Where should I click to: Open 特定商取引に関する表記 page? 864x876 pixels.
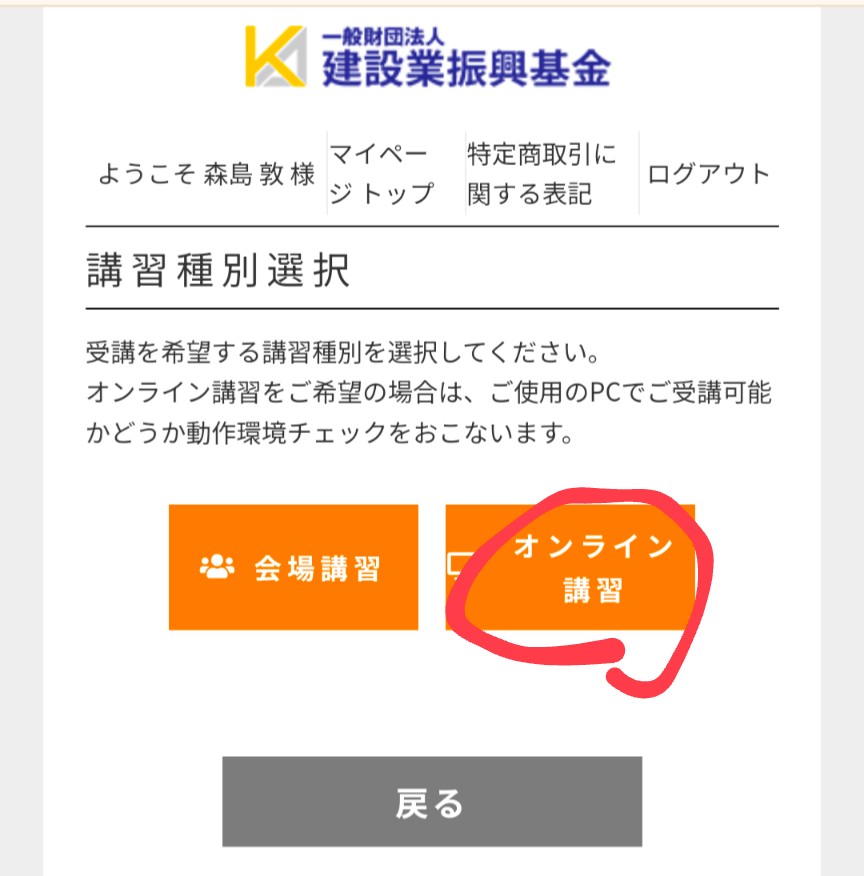click(x=542, y=173)
